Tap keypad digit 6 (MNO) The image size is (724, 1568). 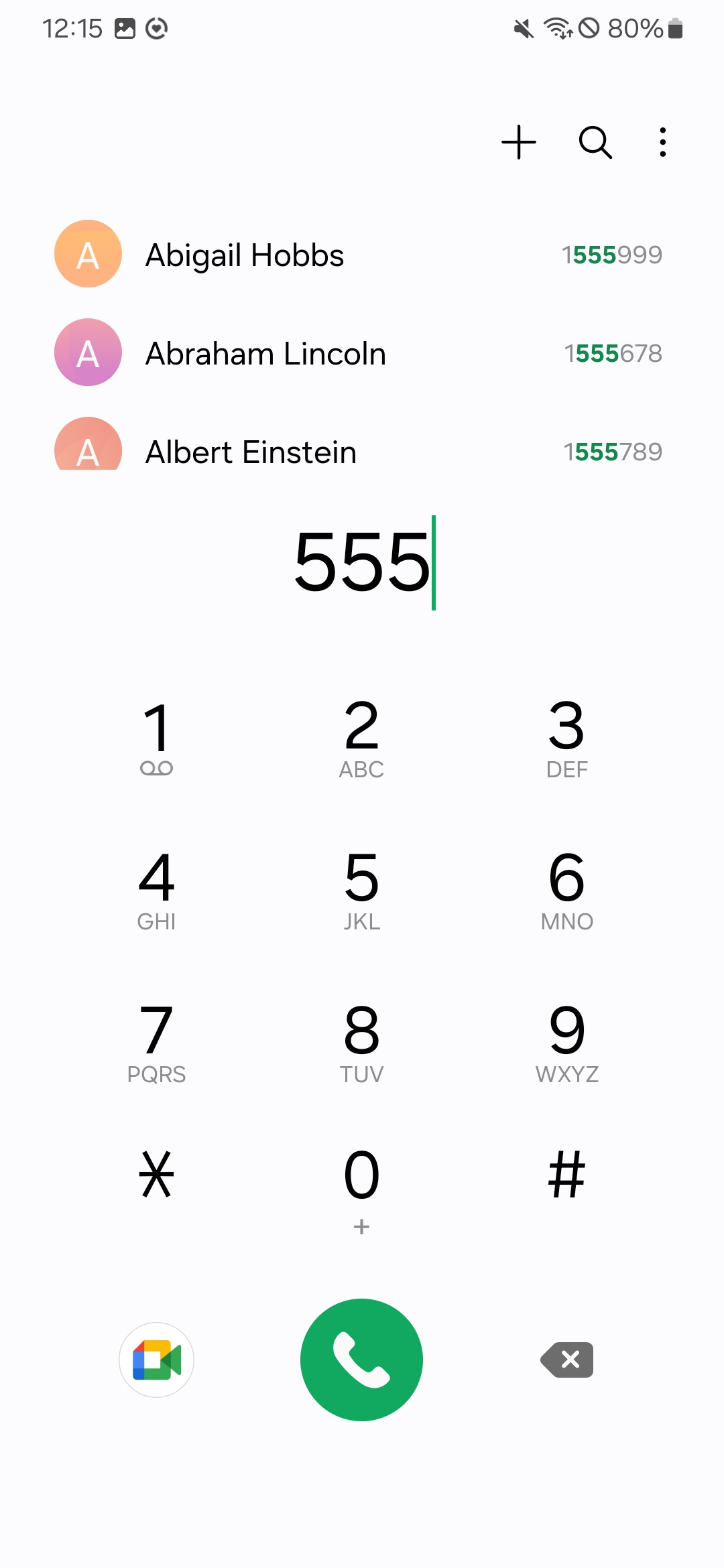[567, 889]
